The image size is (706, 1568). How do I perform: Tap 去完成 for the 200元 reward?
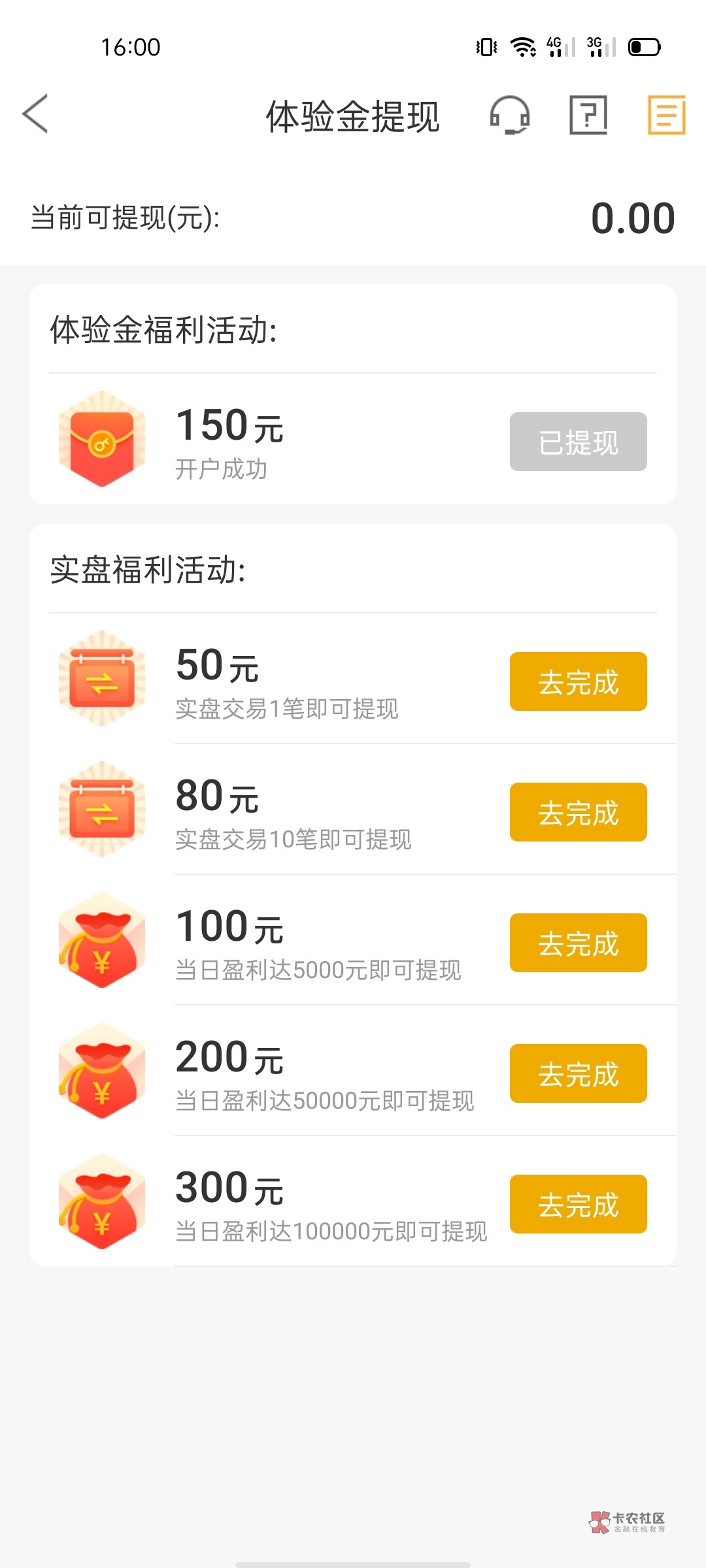[579, 1073]
